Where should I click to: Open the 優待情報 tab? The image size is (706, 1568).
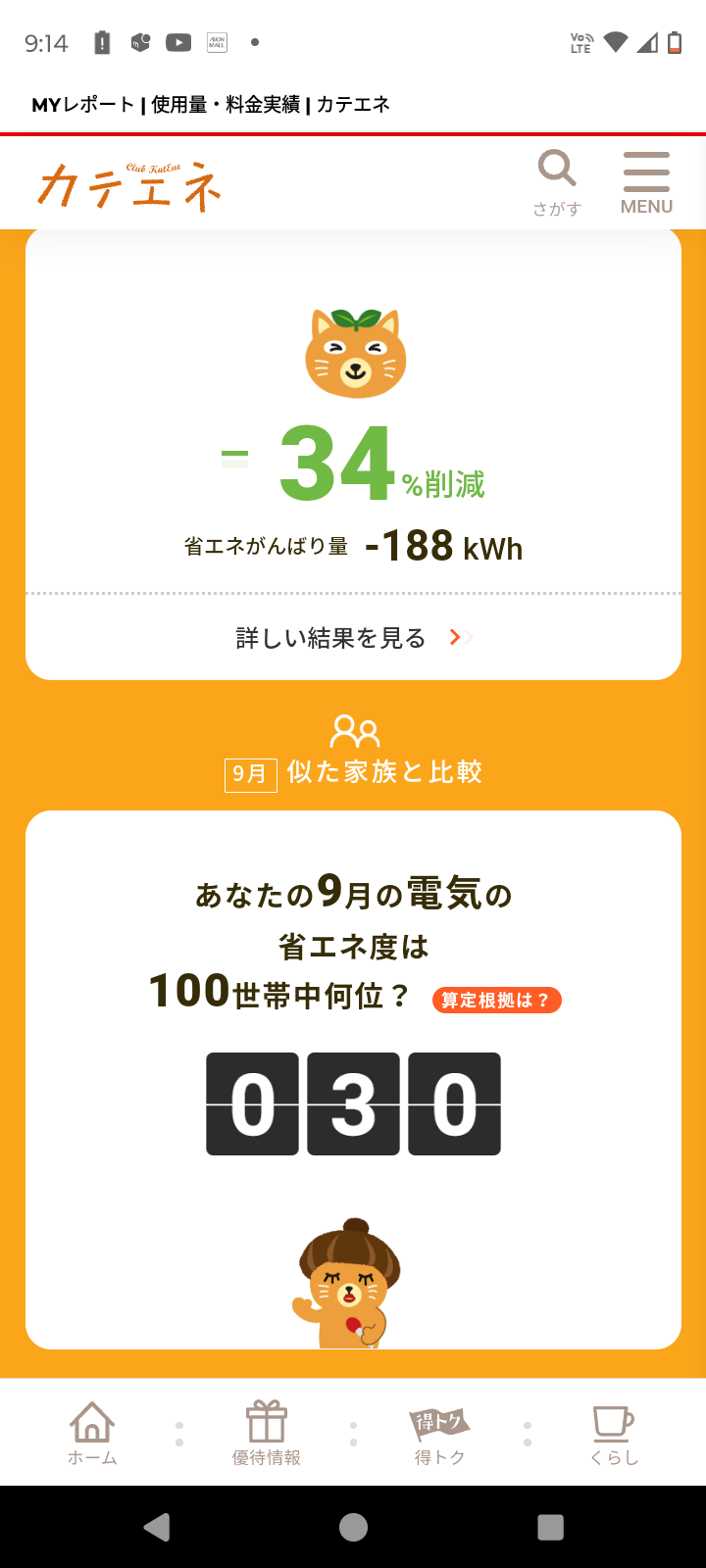coord(266,1432)
